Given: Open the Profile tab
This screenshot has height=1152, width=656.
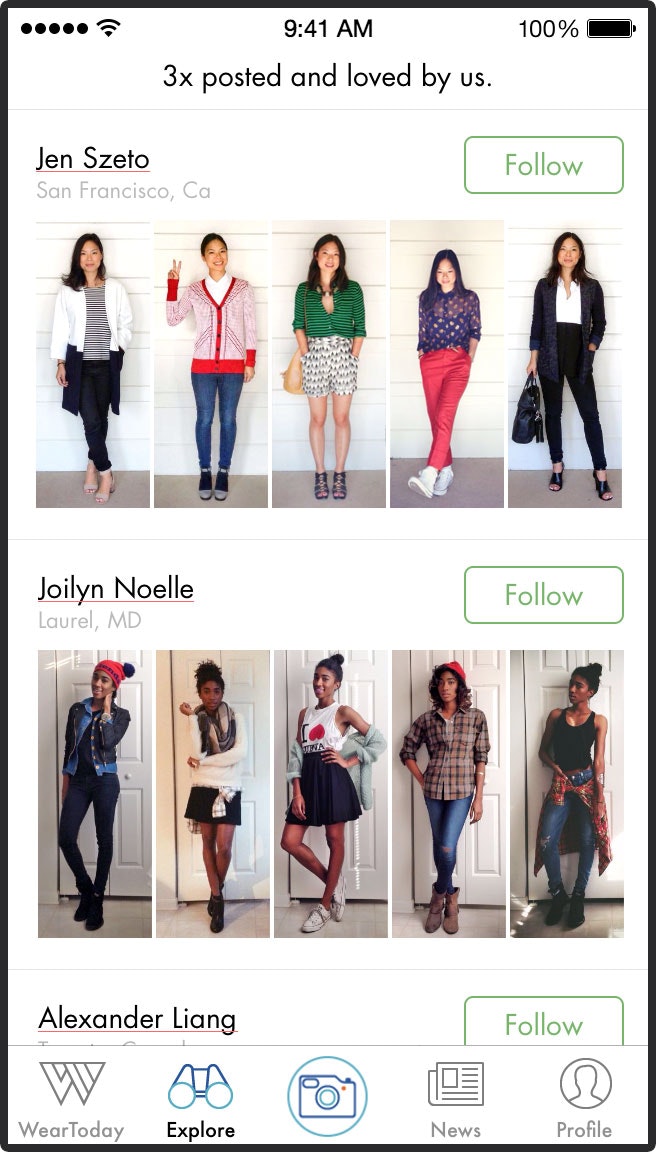Looking at the screenshot, I should (584, 1100).
